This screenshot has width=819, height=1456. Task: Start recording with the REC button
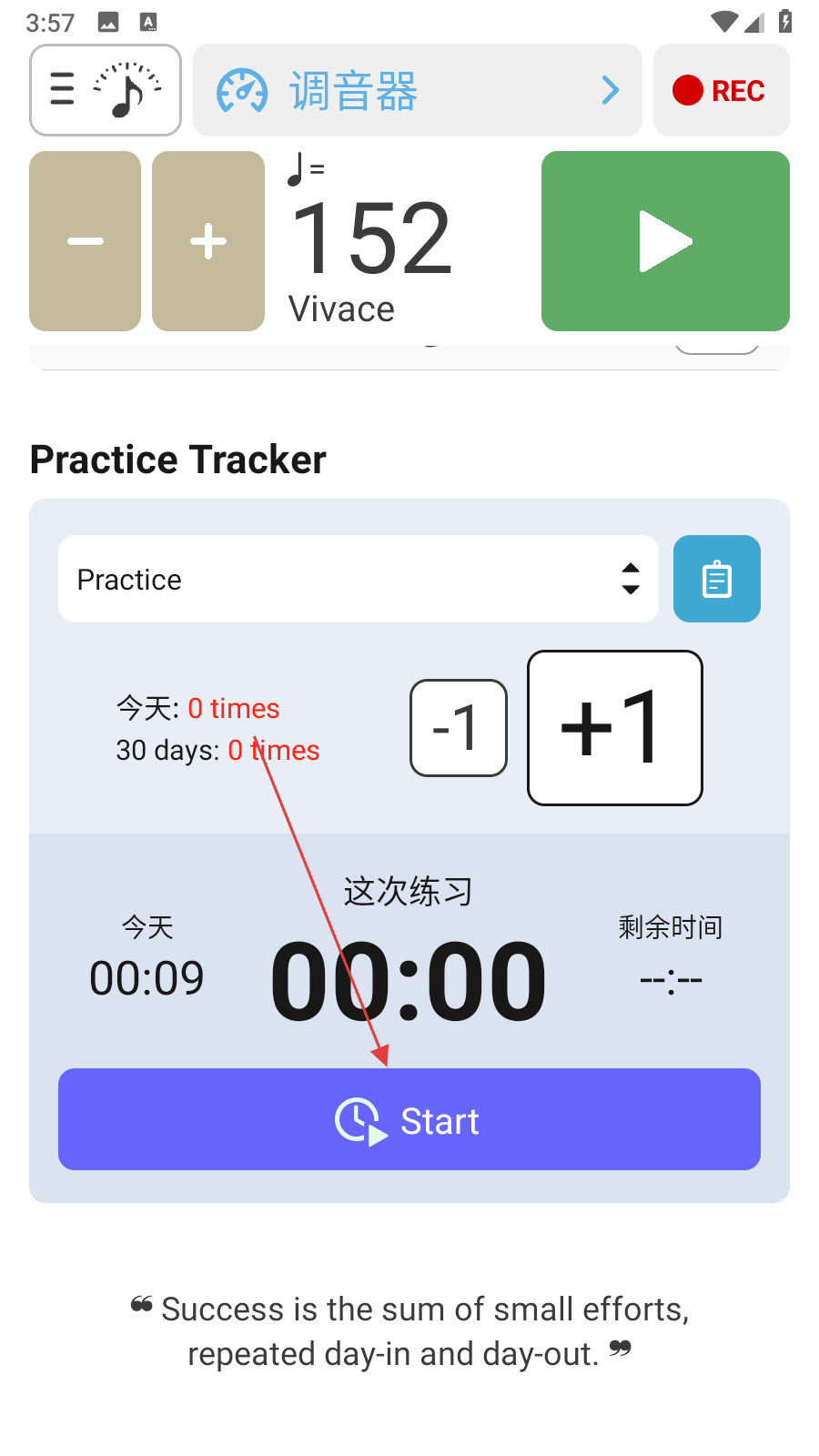tap(721, 90)
